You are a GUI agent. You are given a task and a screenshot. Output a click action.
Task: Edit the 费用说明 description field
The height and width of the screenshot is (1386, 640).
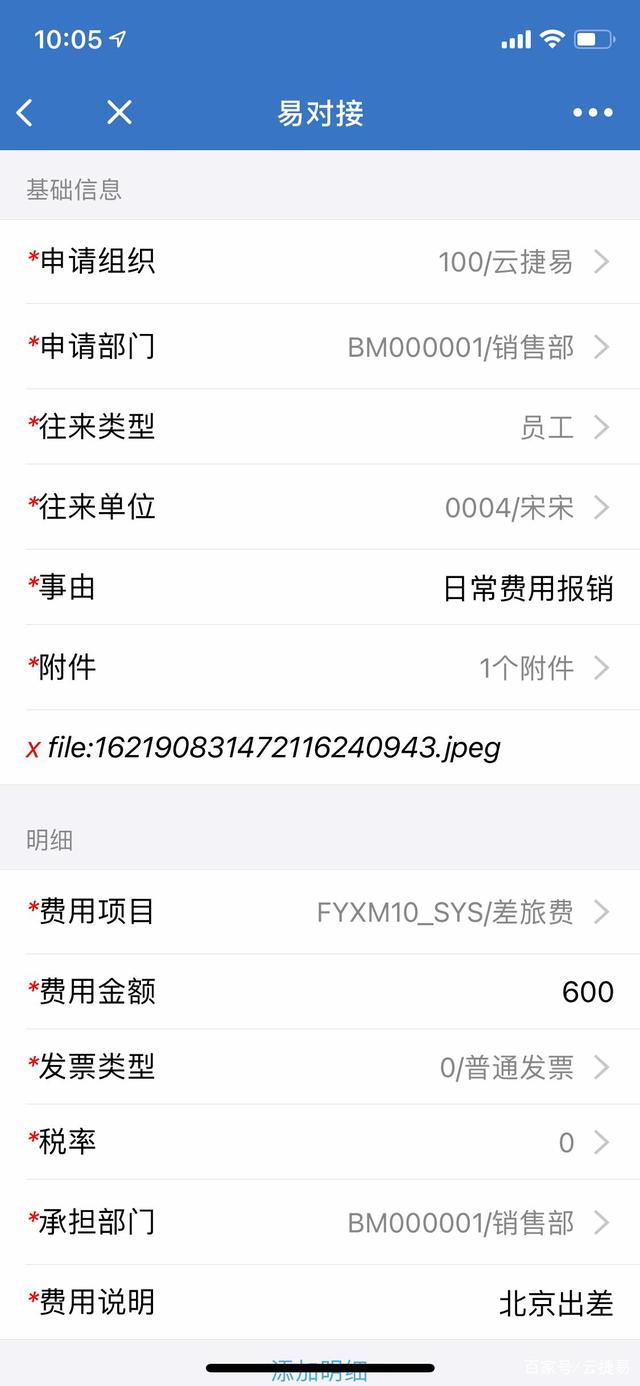[x=320, y=1302]
